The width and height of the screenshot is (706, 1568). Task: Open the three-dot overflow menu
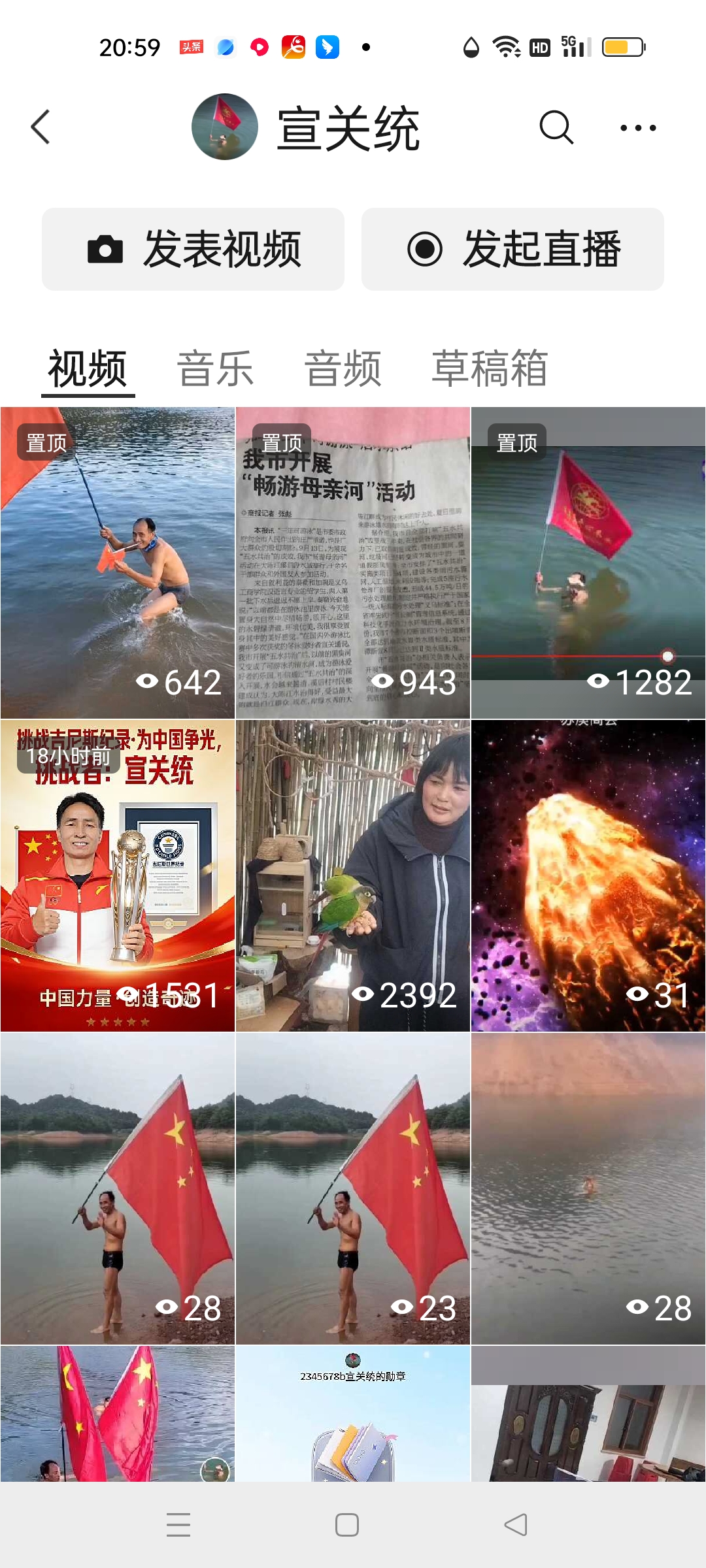coord(638,127)
